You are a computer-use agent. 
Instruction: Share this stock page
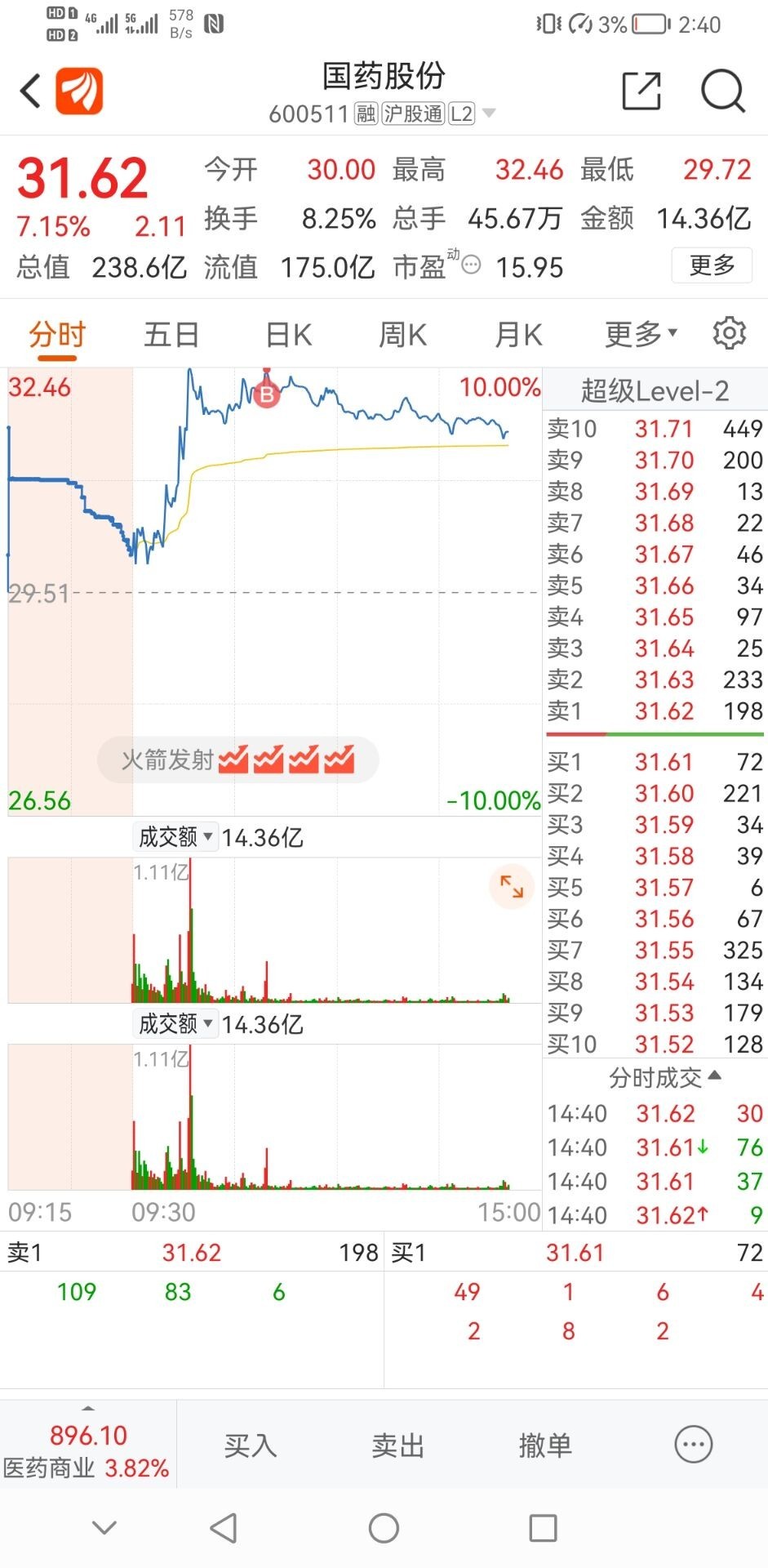[641, 91]
